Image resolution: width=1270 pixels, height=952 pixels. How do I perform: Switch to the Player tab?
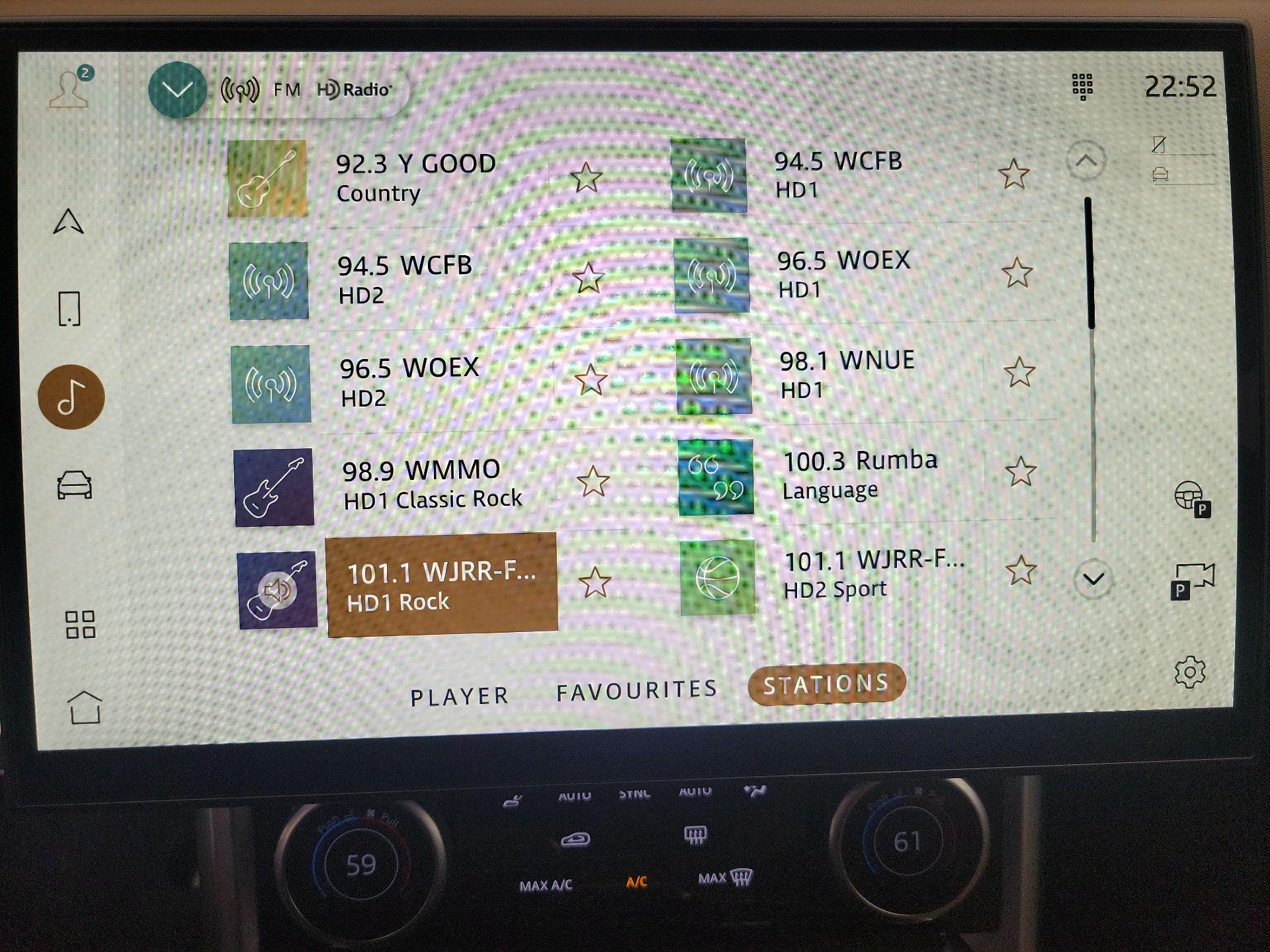point(460,696)
